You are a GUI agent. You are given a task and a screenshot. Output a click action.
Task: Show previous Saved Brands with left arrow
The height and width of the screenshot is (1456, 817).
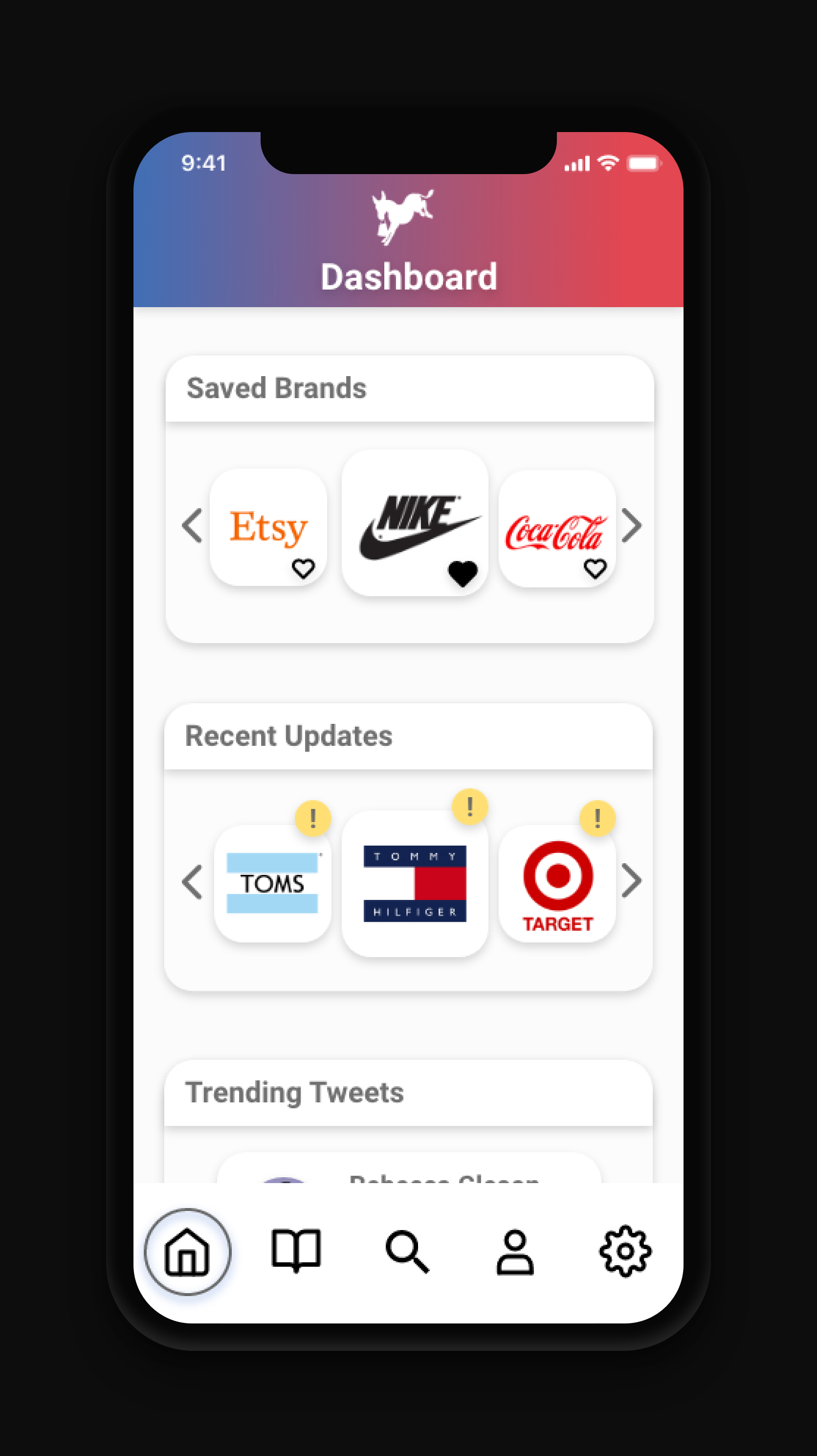pos(193,526)
